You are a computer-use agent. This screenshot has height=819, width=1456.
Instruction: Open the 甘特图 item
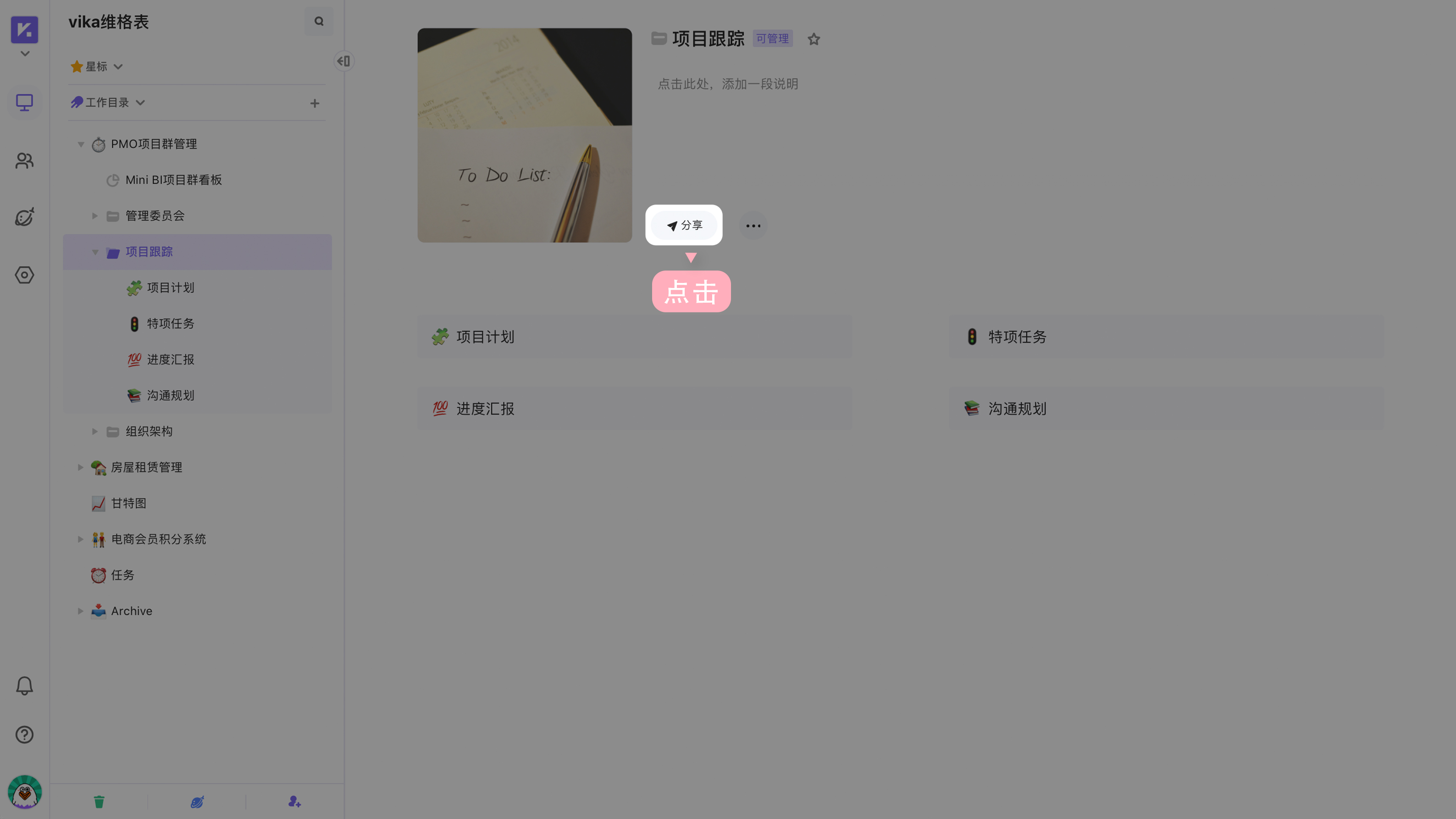point(128,503)
